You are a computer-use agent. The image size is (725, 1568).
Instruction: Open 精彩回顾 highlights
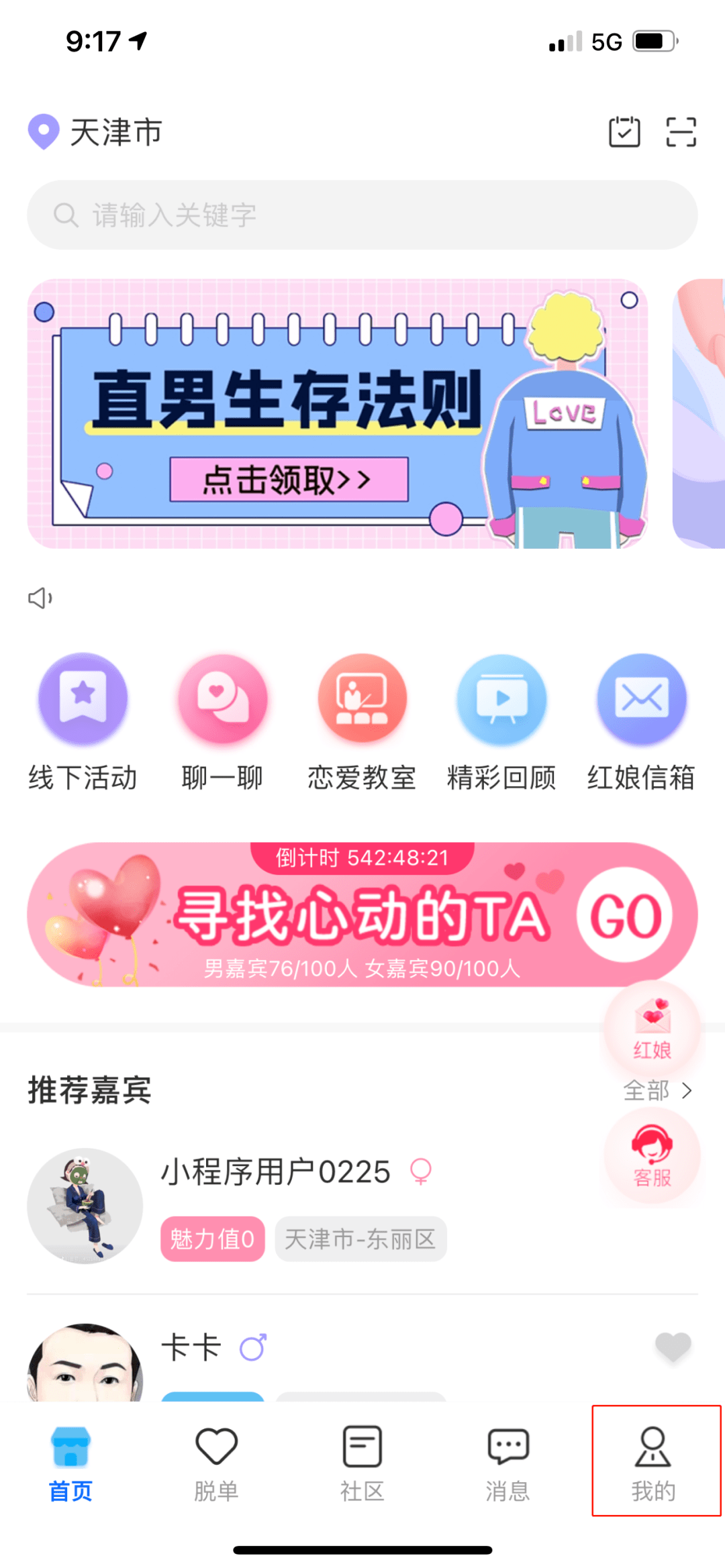[x=501, y=722]
